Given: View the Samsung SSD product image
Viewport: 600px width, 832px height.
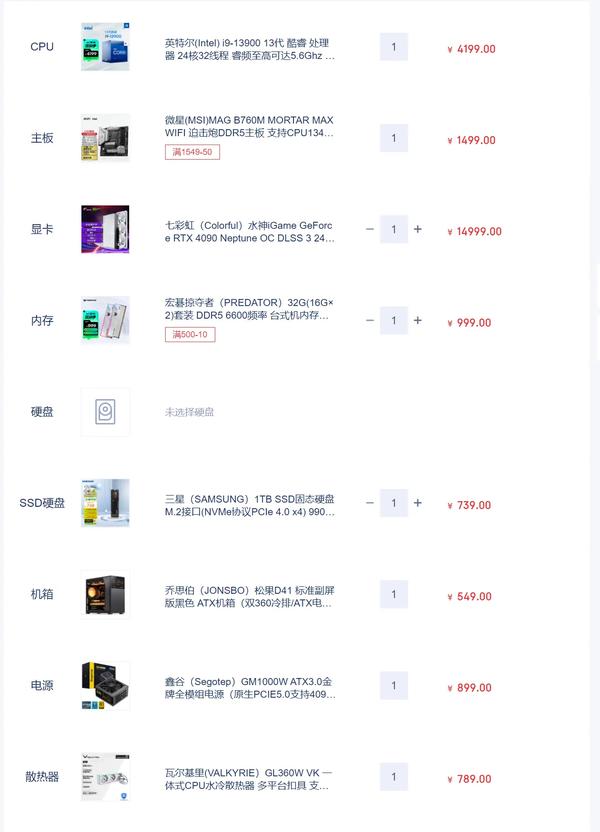Looking at the screenshot, I should pos(105,503).
